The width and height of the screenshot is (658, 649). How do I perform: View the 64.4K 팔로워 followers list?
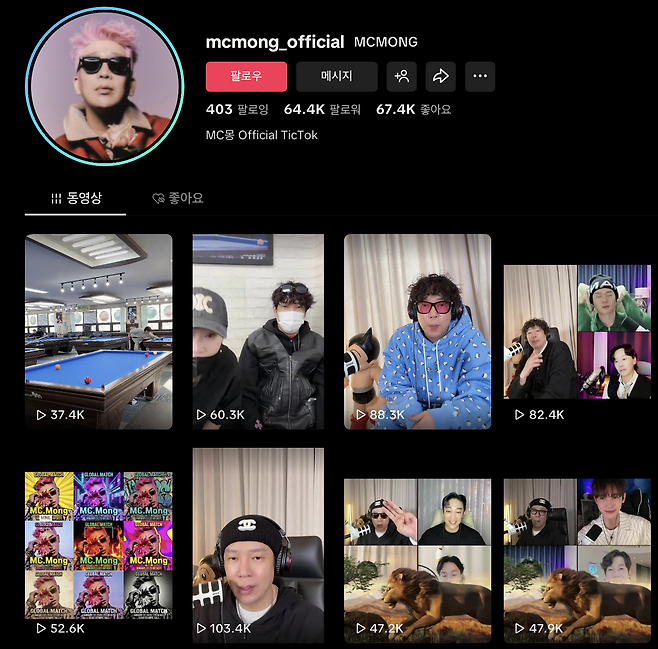click(322, 109)
